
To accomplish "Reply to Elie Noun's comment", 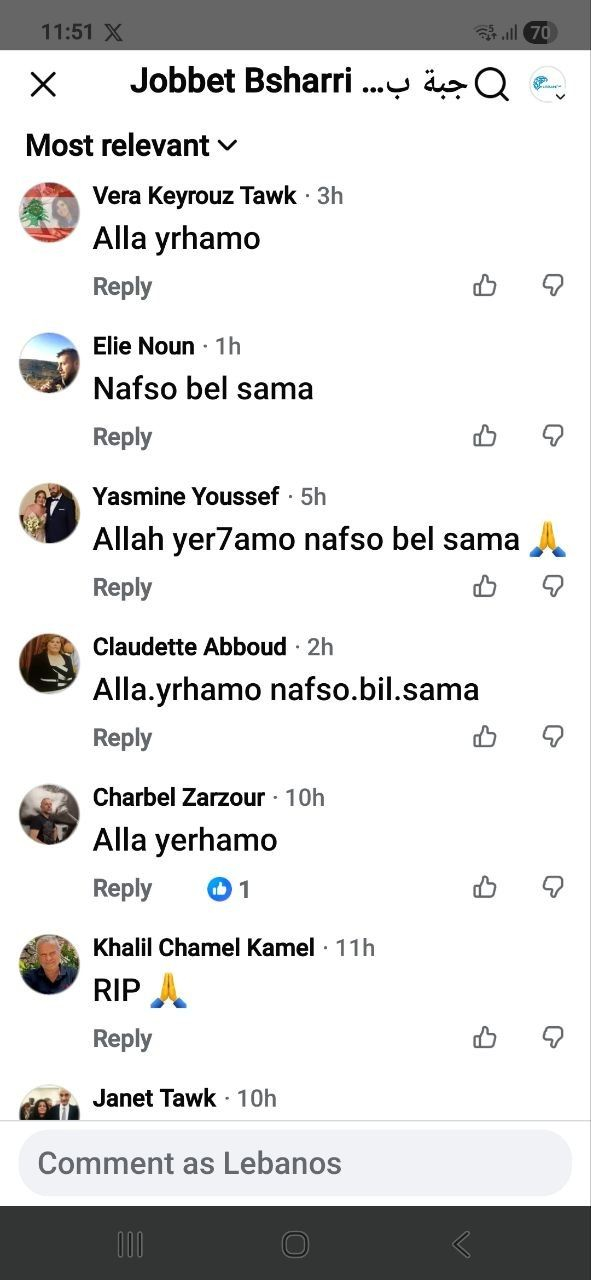I will 122,437.
